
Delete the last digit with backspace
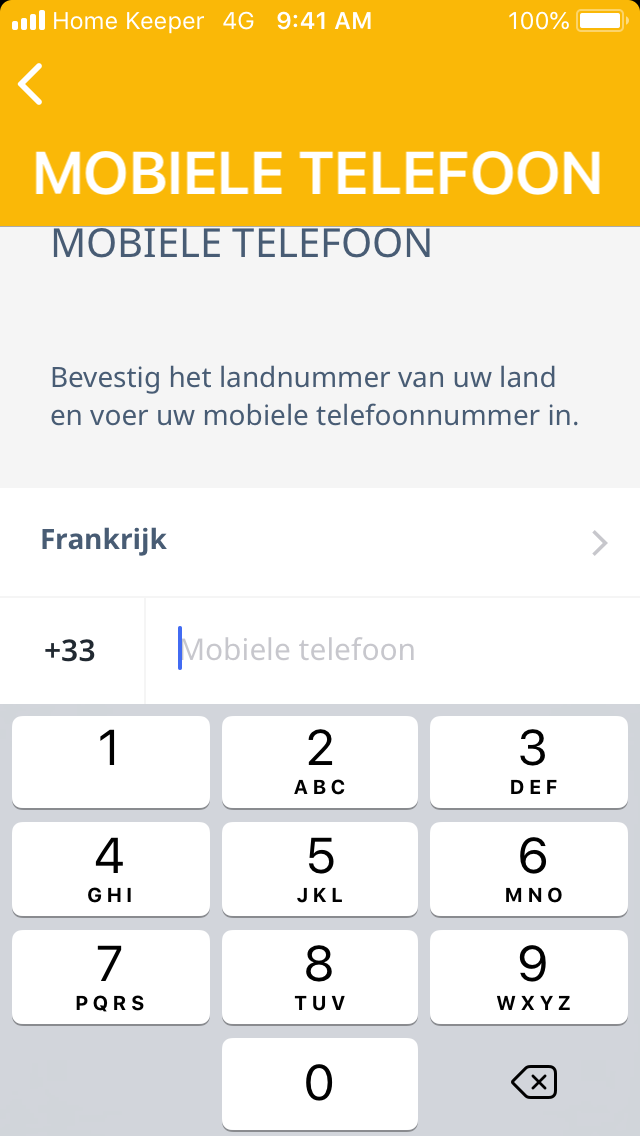(x=533, y=1082)
